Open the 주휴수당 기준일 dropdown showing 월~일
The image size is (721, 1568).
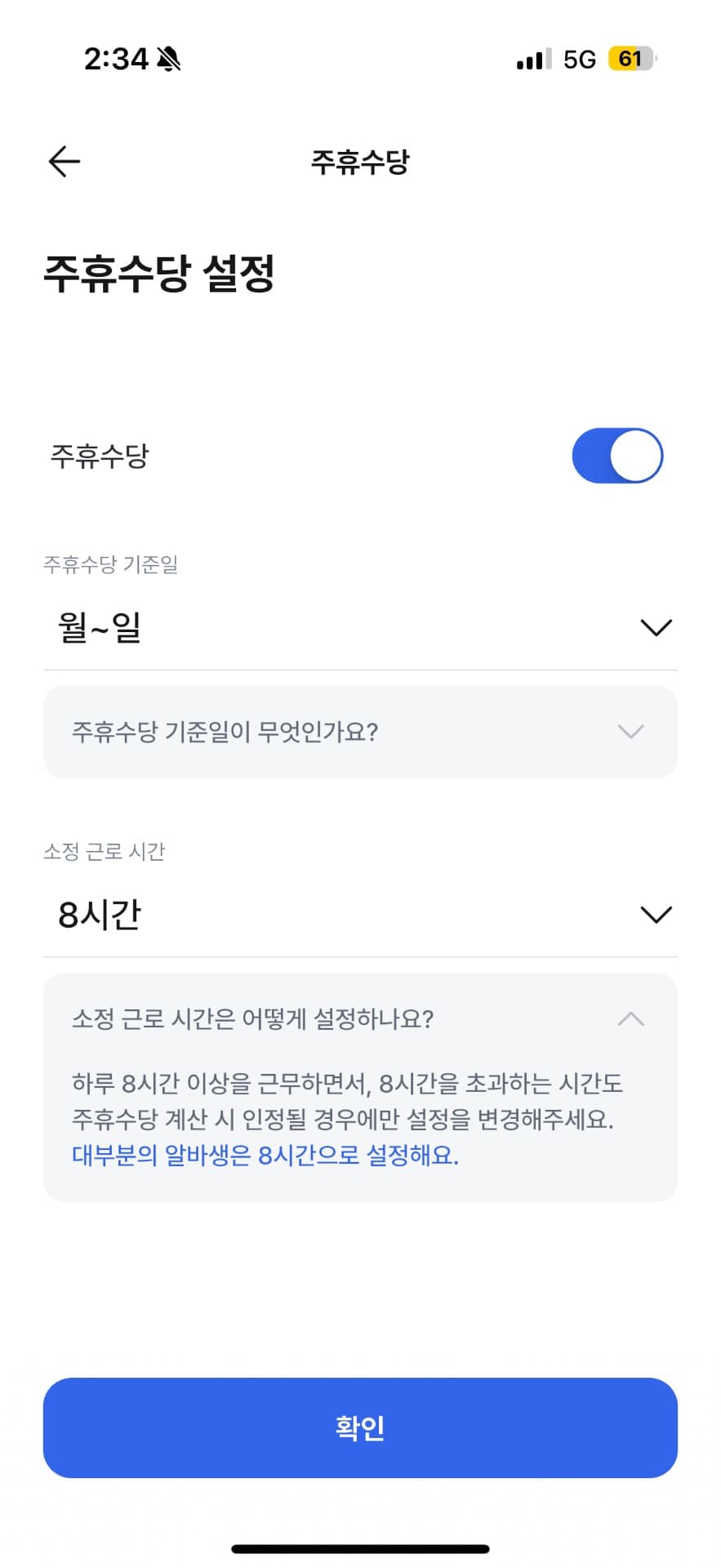tap(359, 628)
